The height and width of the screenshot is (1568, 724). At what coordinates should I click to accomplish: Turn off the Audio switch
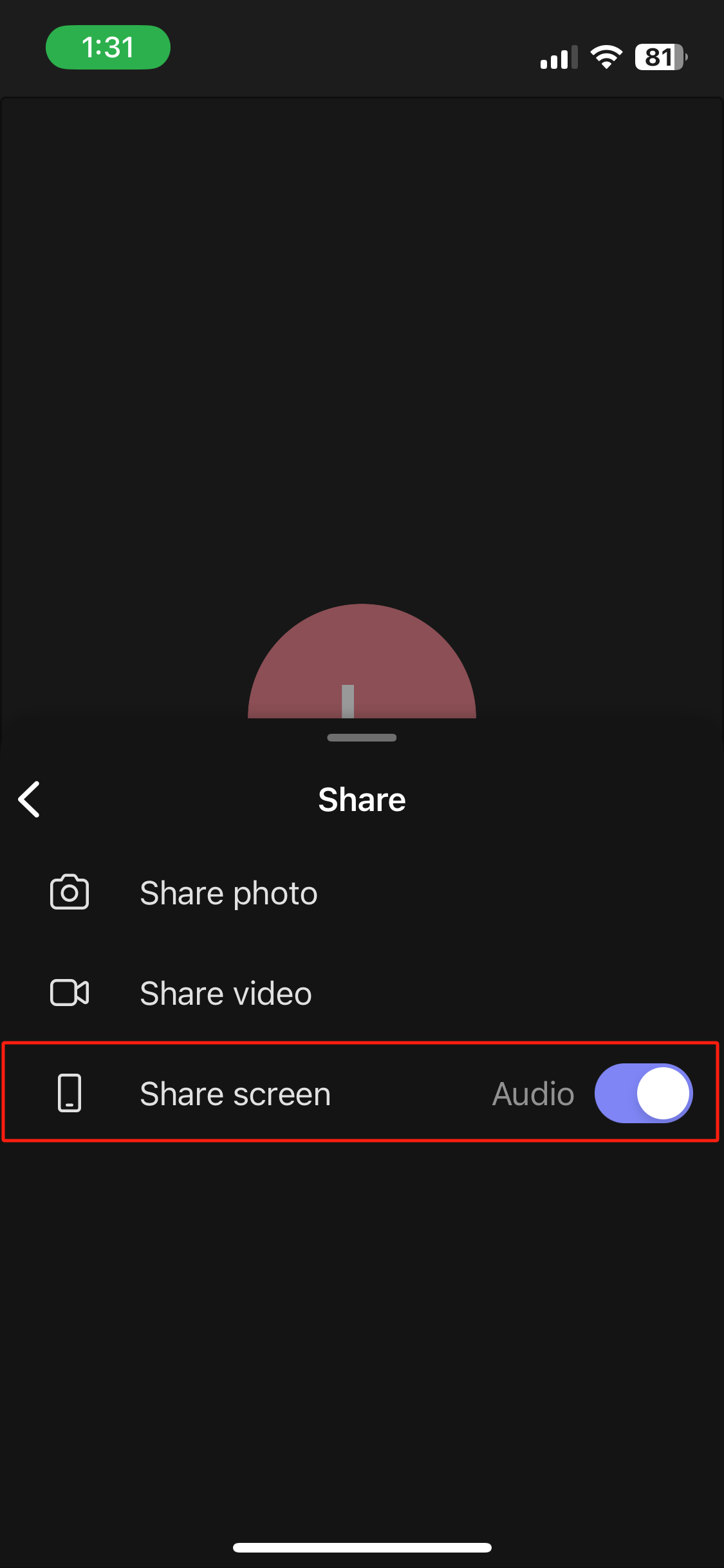(x=643, y=1093)
